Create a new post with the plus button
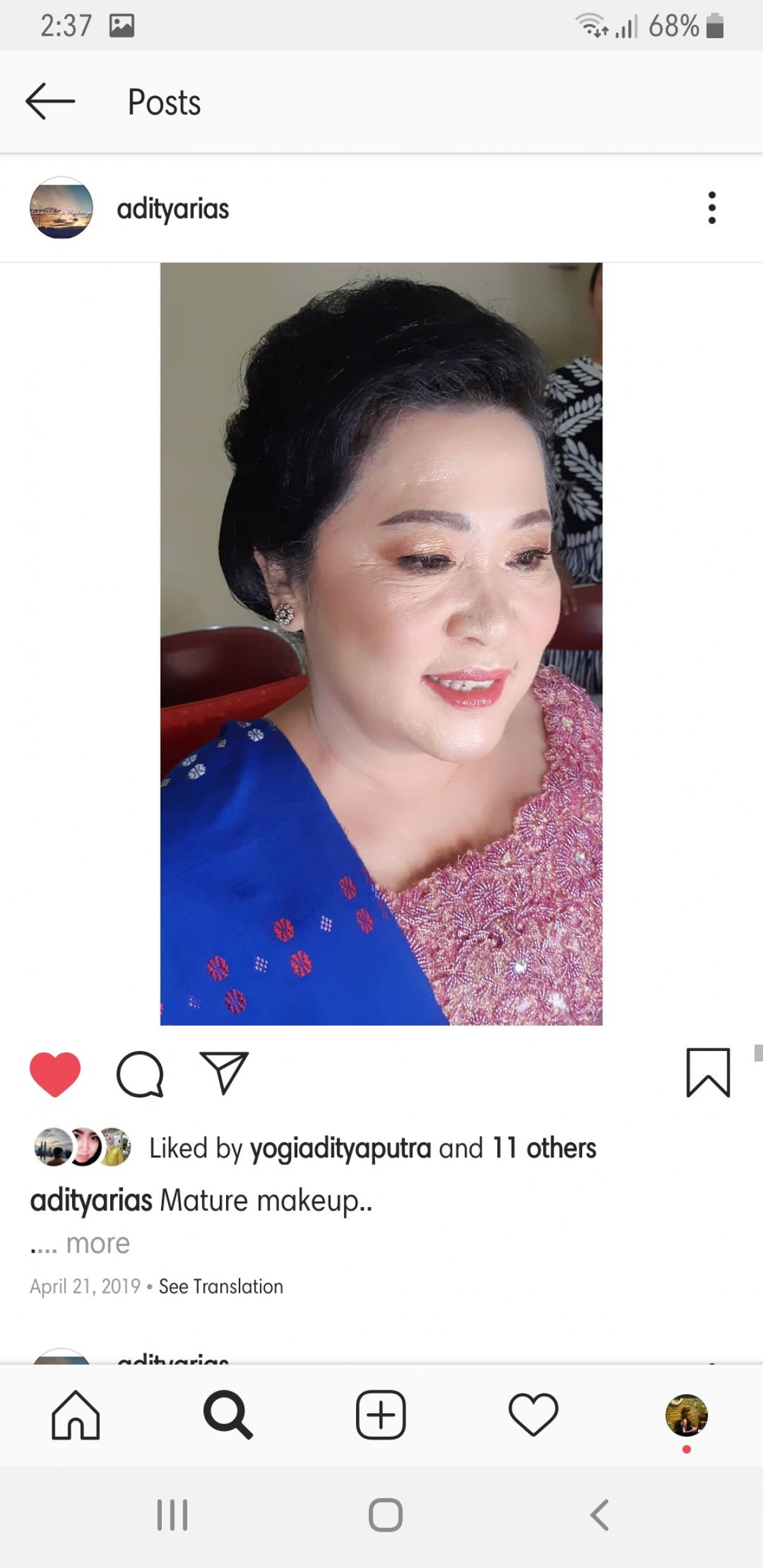Screen dimensions: 763x1568 [381, 1415]
